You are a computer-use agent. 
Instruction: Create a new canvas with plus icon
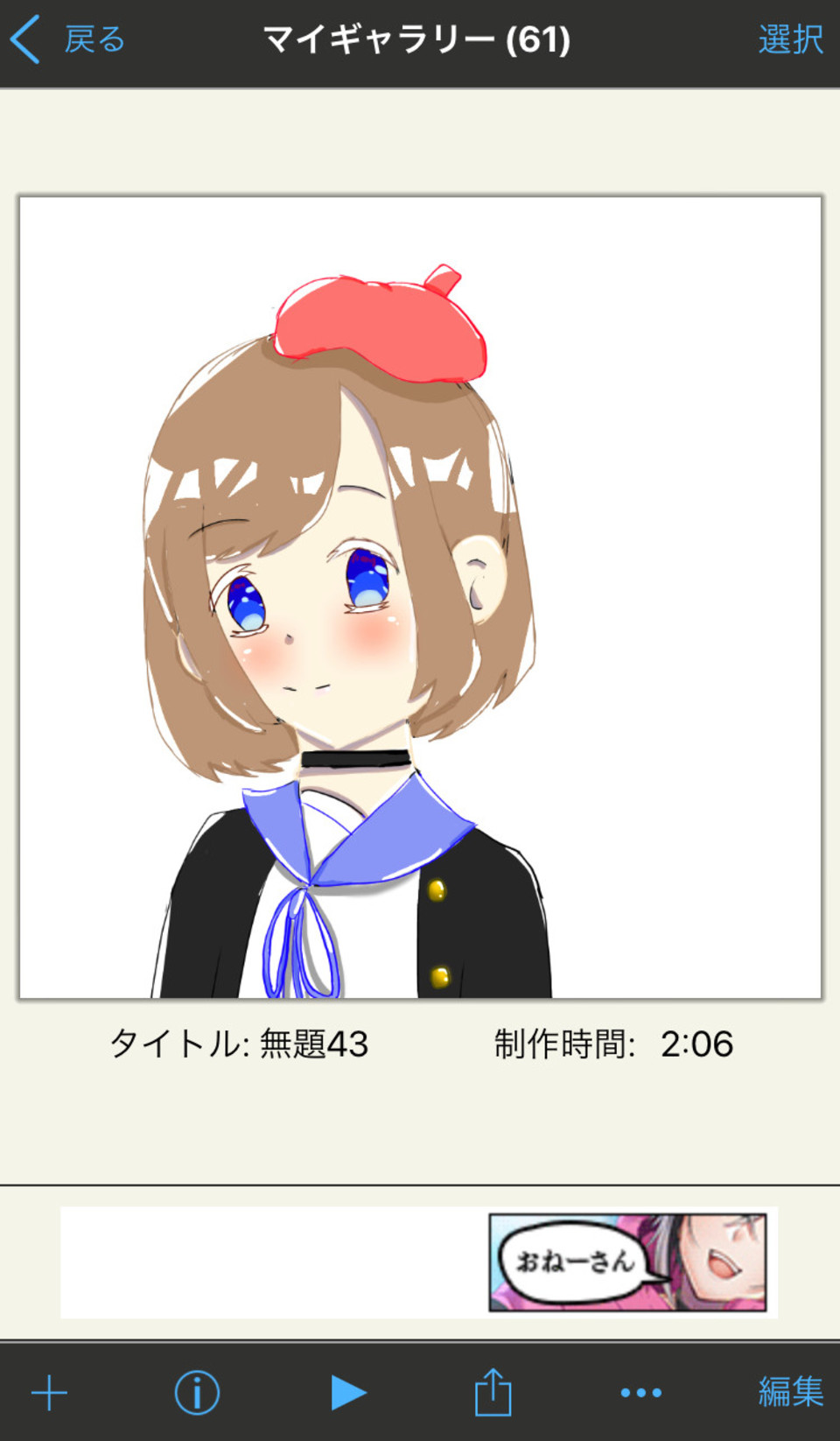point(50,1392)
